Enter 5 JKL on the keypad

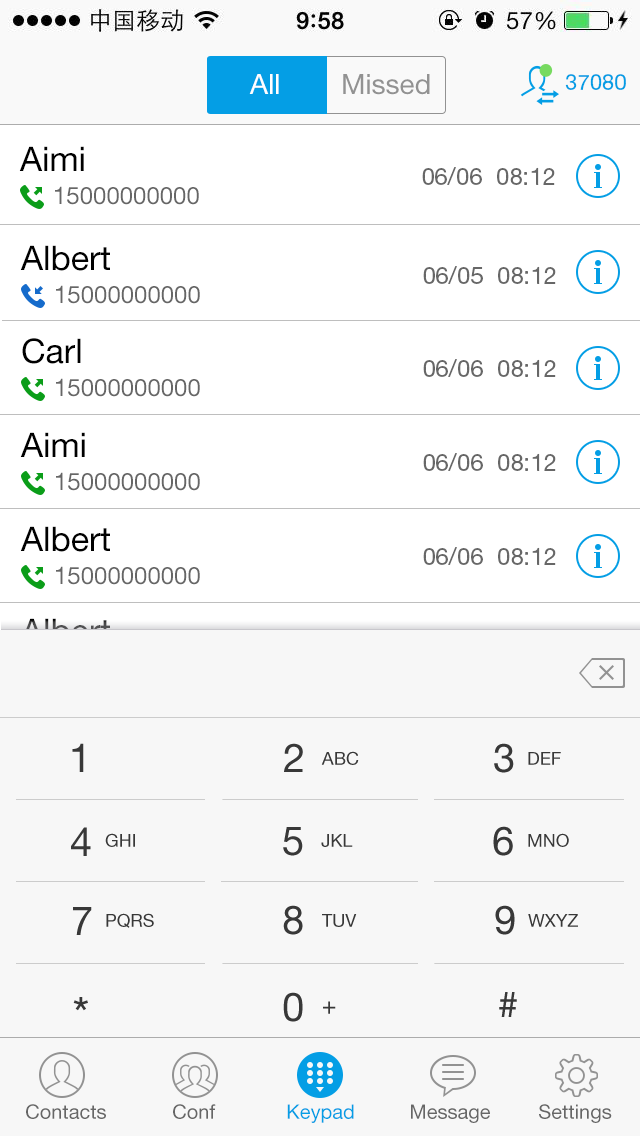click(x=320, y=840)
